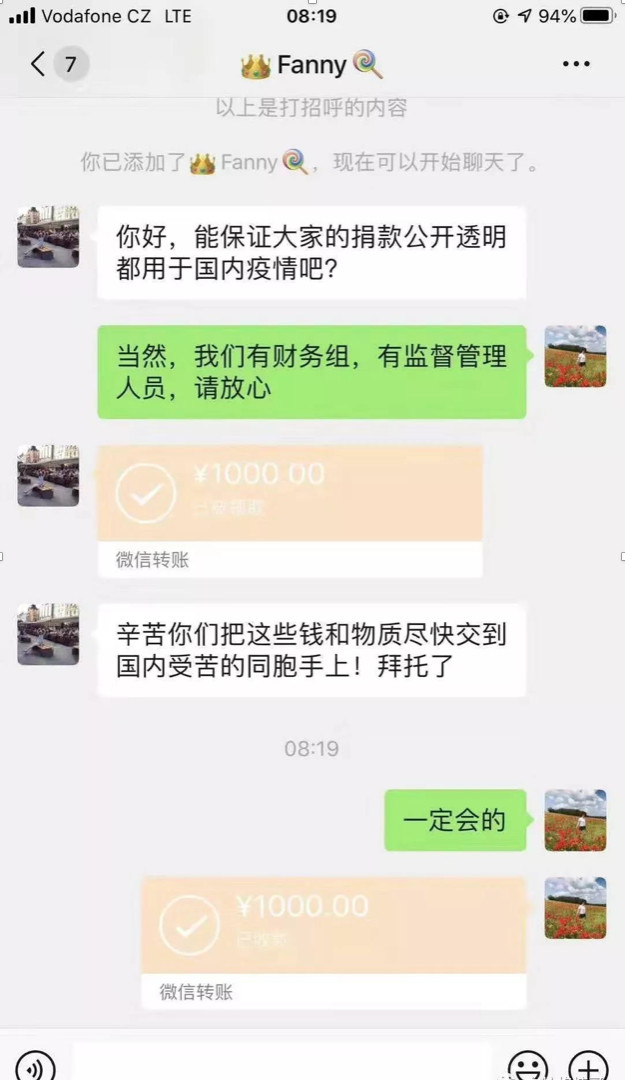Open the plus attachments menu
This screenshot has height=1080, width=625.
(589, 1066)
